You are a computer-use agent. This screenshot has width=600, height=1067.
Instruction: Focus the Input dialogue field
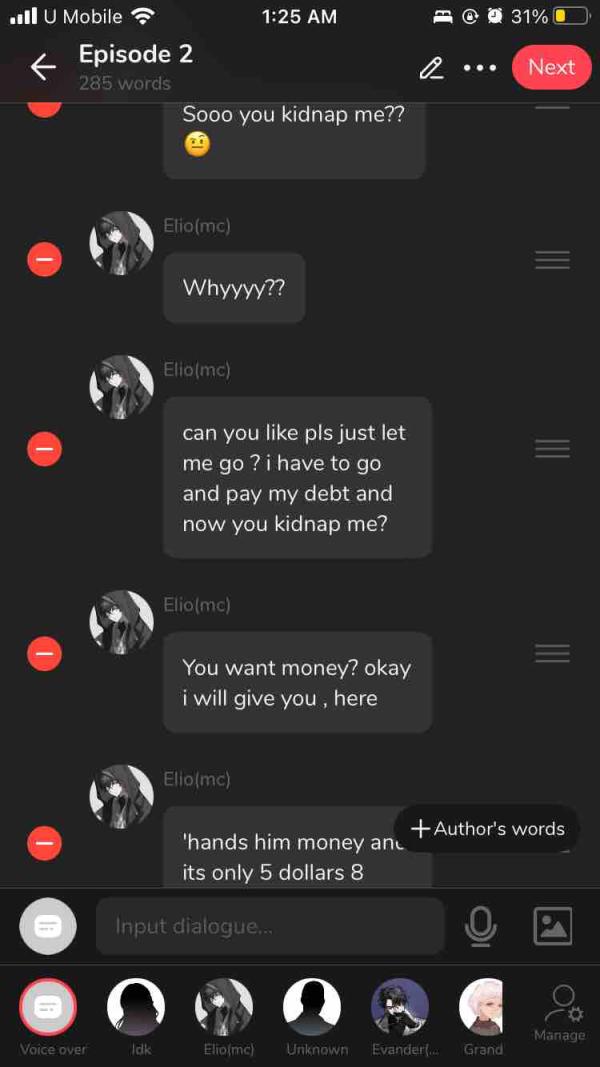pyautogui.click(x=270, y=926)
